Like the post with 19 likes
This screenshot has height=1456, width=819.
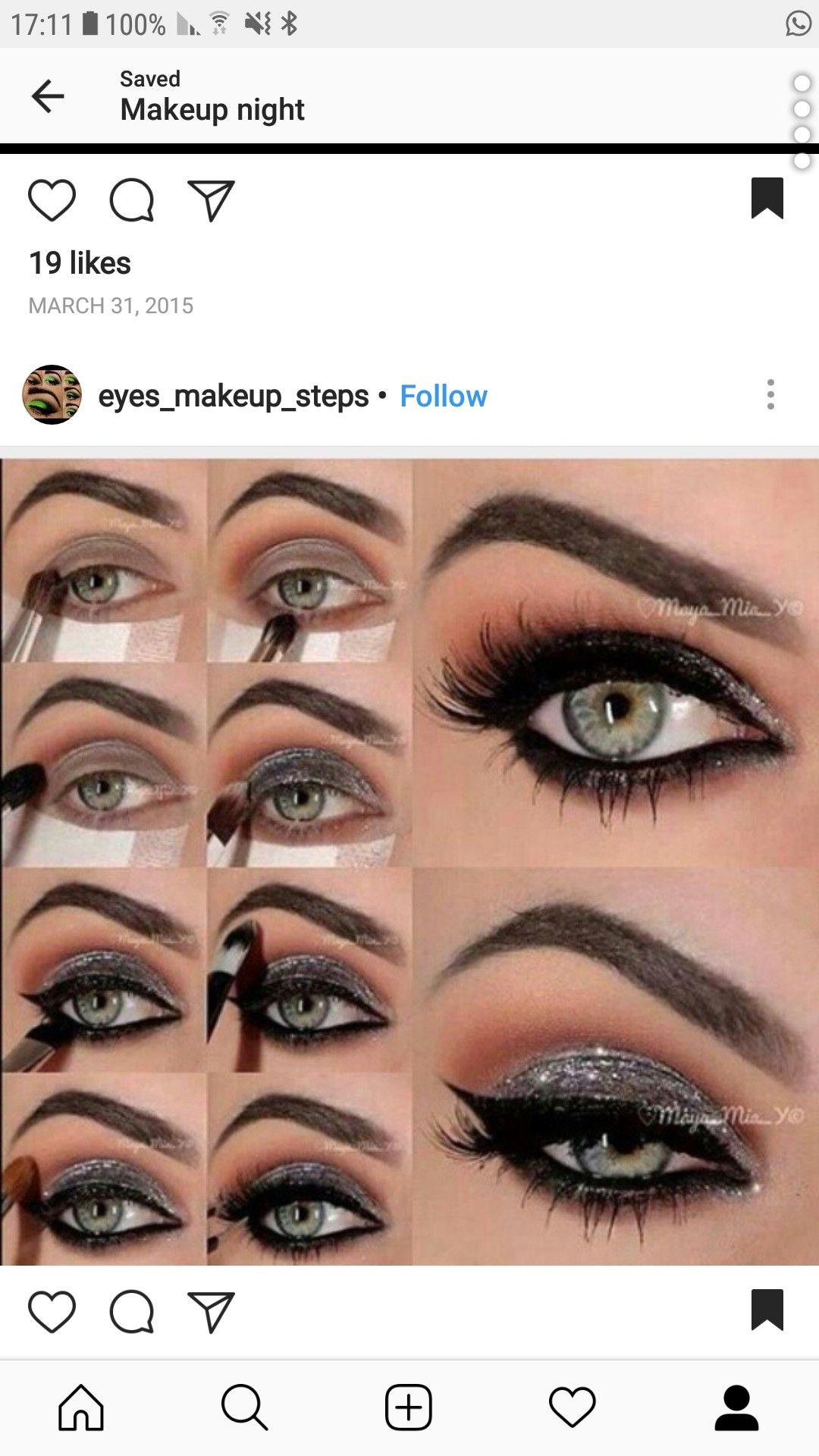click(x=52, y=200)
